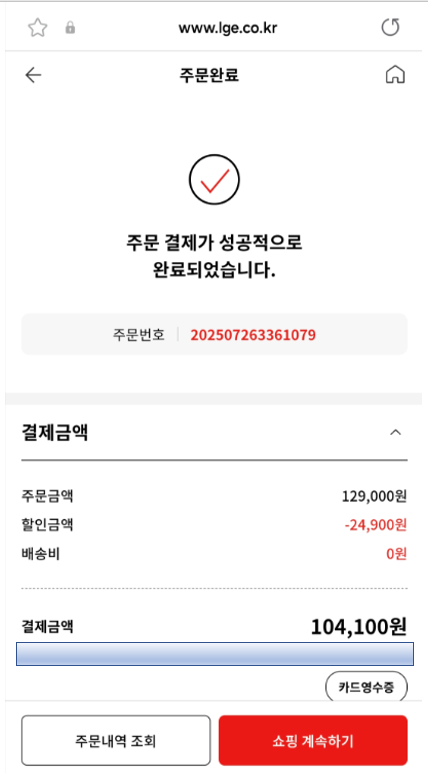Screen dimensions: 428x773
Task: Tap the www.lge.co.kr address bar
Action: coord(227,28)
